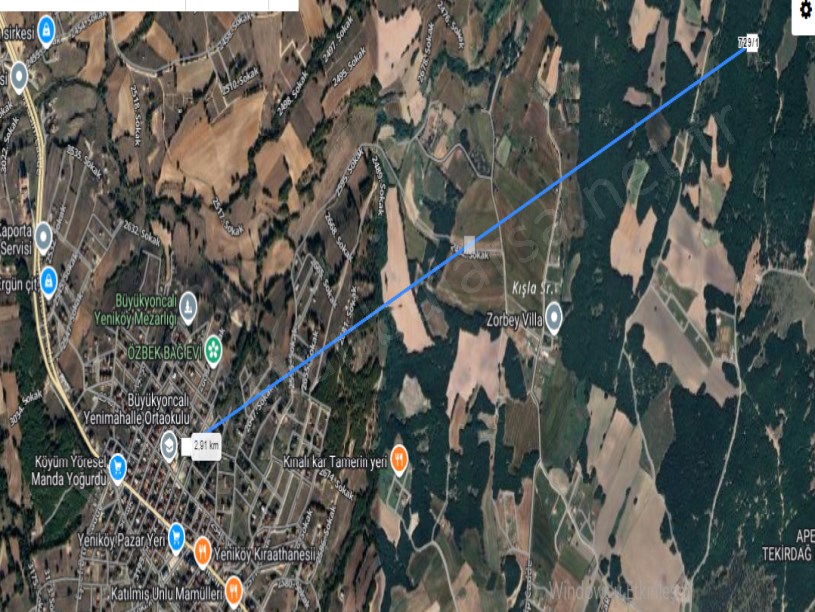Viewport: 815px width, 612px height.
Task: Select the Zorbey Villa map pin
Action: point(554,318)
